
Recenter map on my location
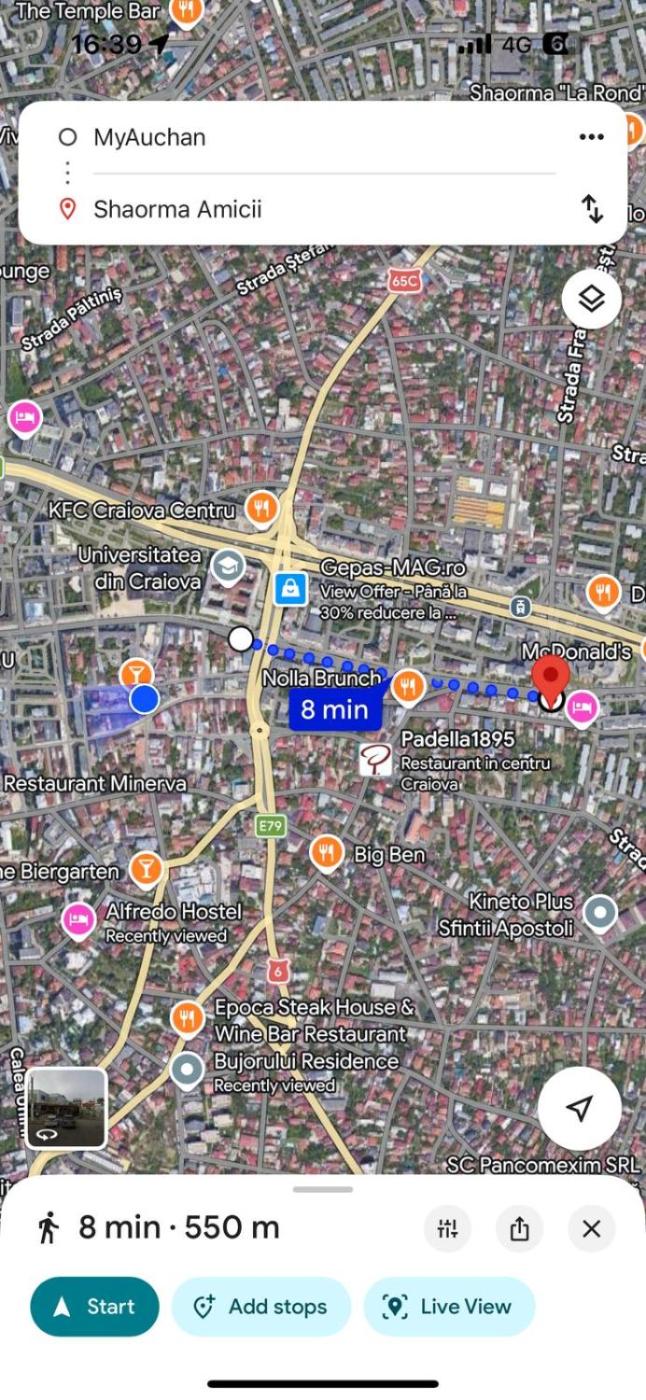[x=579, y=1107]
